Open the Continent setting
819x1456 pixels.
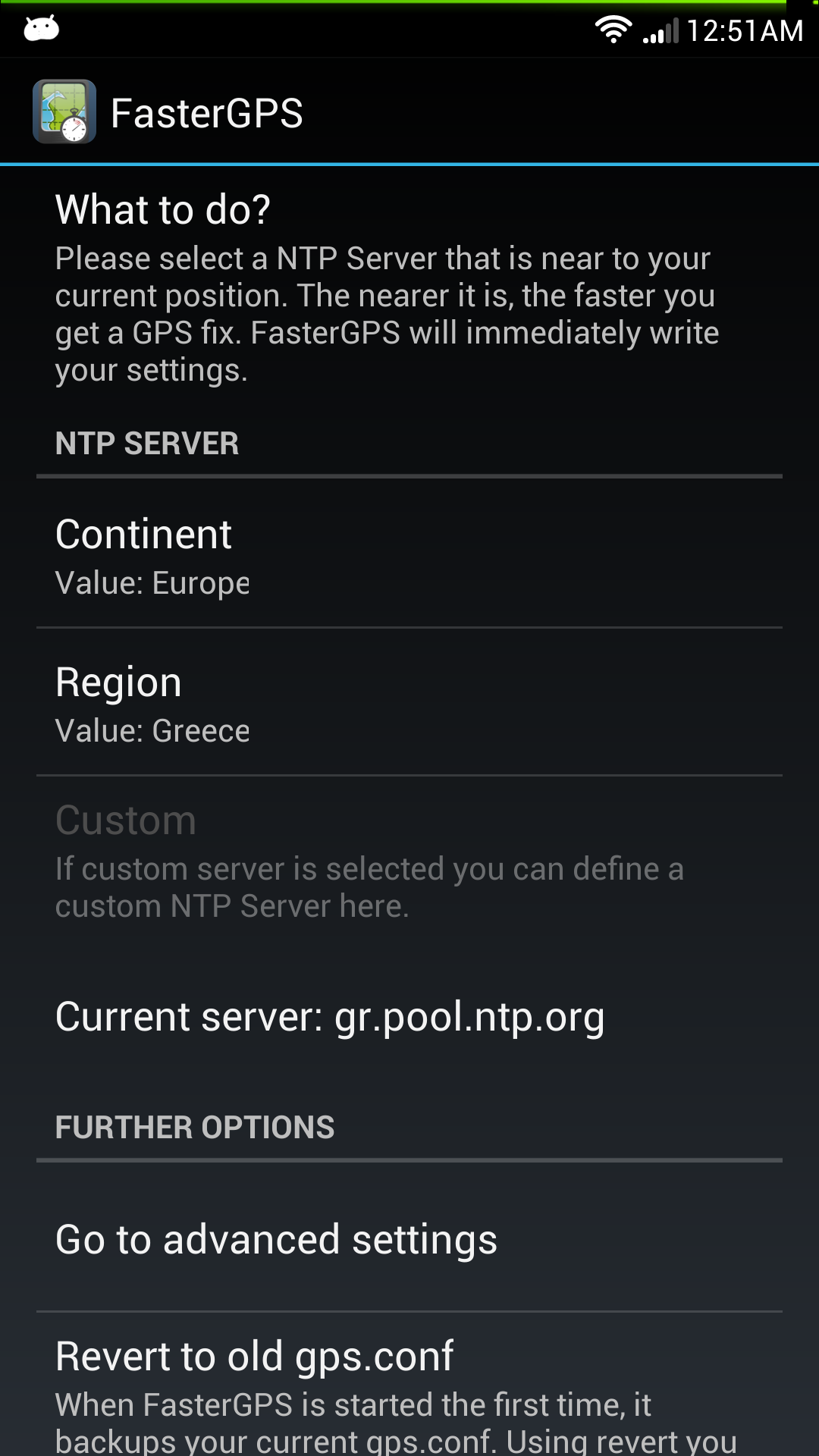409,554
